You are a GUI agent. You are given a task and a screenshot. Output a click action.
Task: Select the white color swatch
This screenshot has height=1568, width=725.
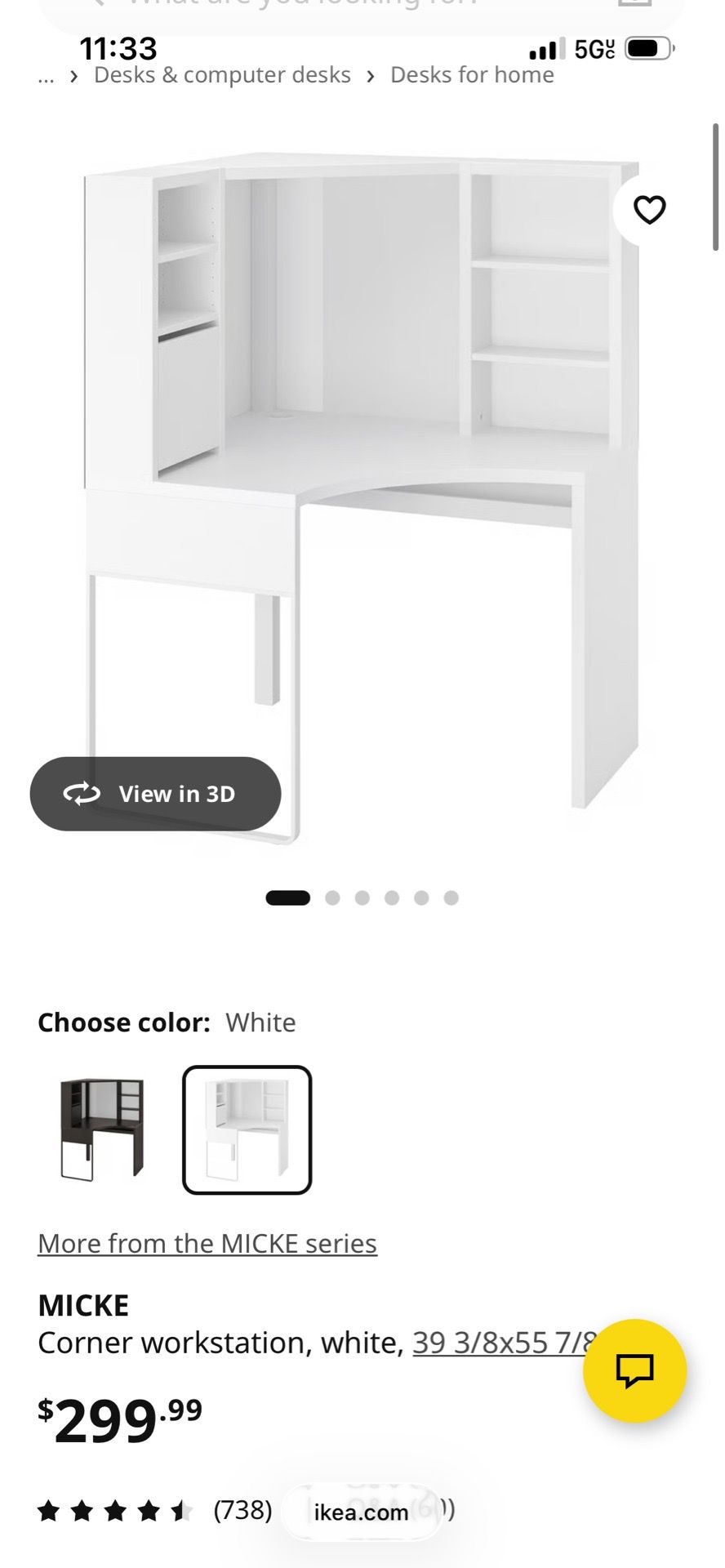point(247,1129)
